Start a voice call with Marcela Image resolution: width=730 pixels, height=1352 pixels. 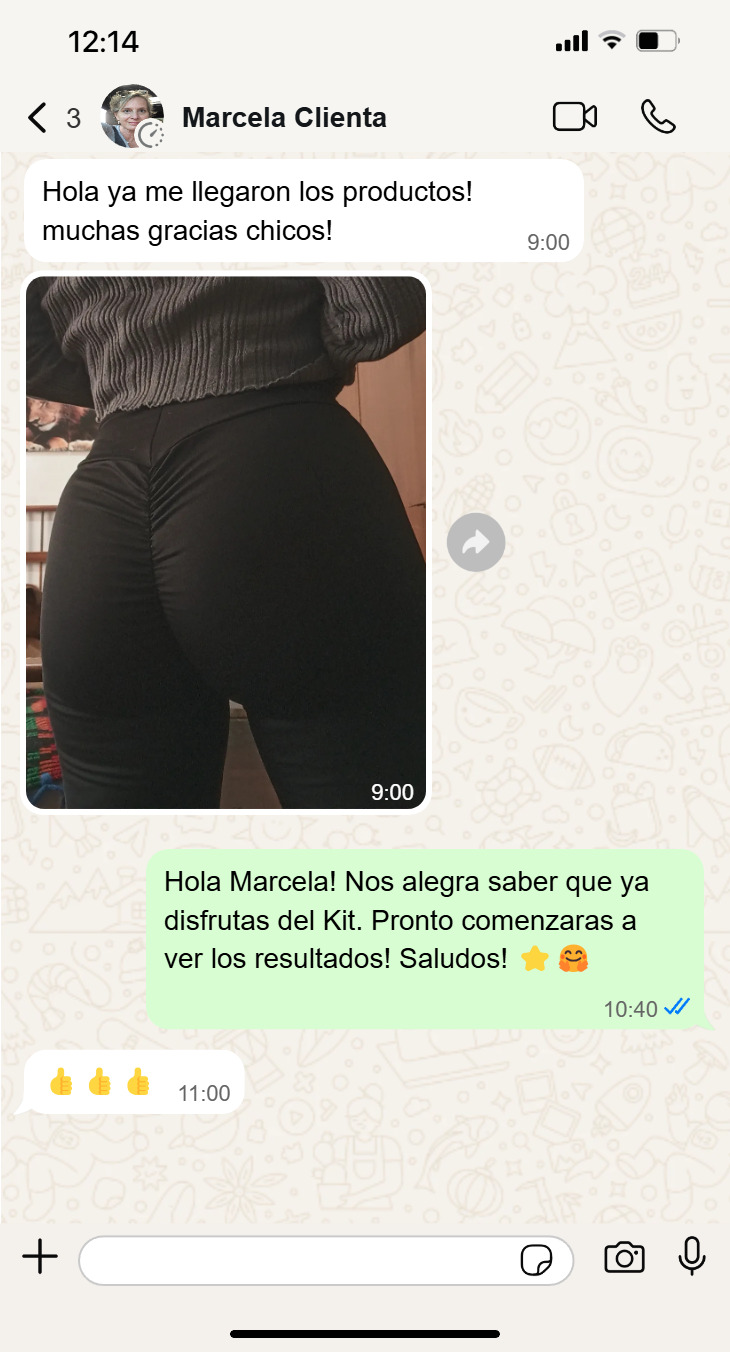point(658,117)
